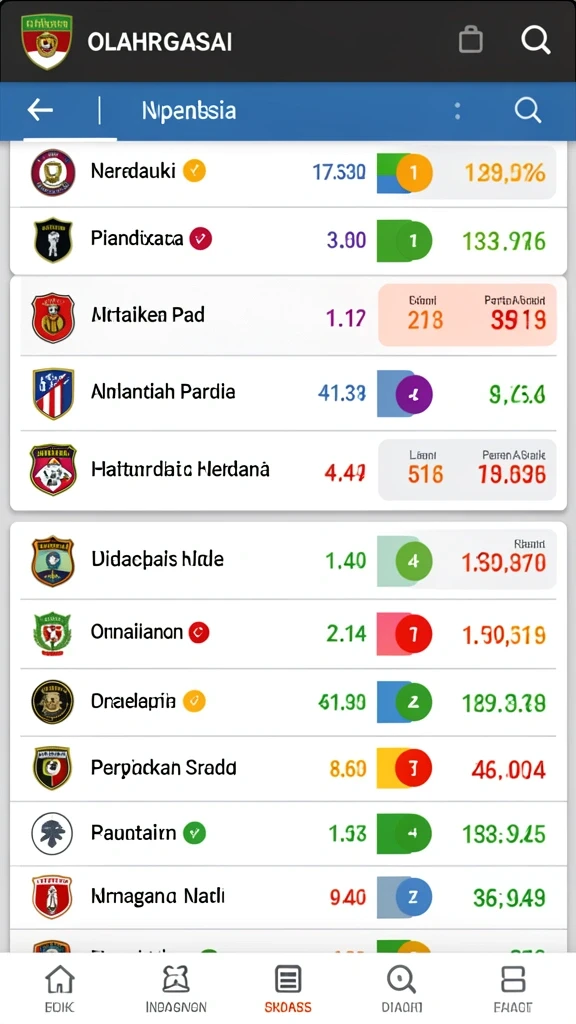Select the Onnaiianon row

point(288,633)
